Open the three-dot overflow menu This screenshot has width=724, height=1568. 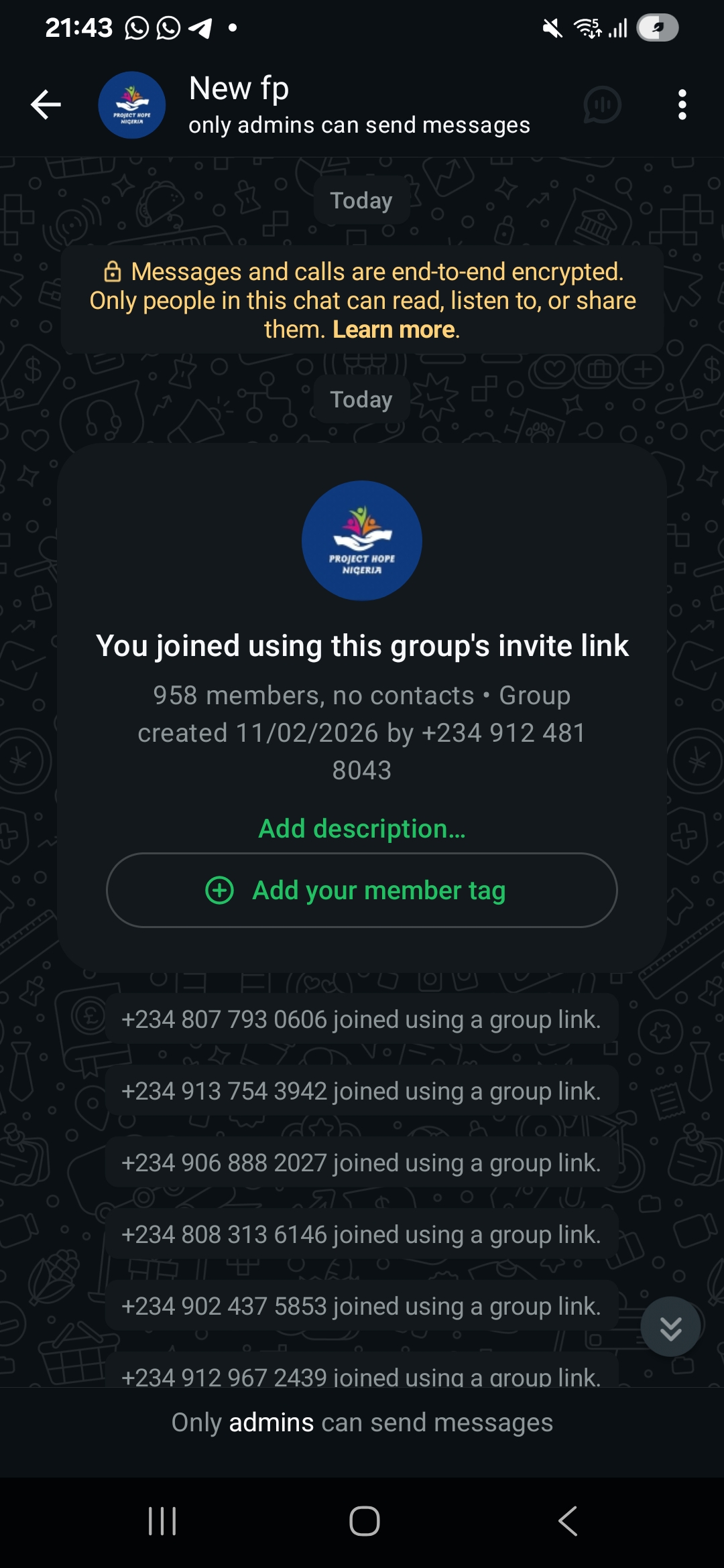coord(682,105)
